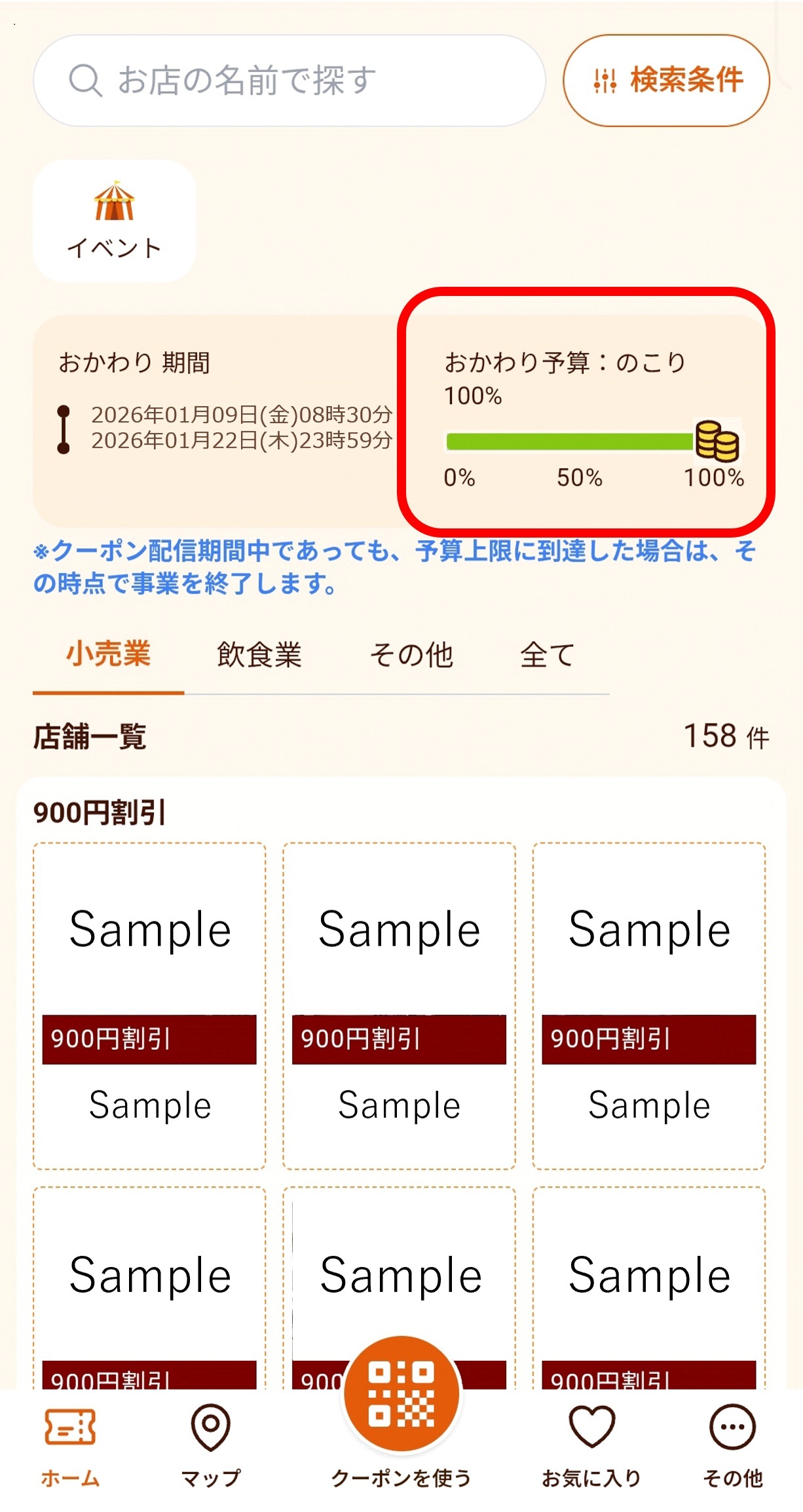This screenshot has height=1512, width=803.
Task: Tap the shop name search box
Action: click(x=288, y=81)
